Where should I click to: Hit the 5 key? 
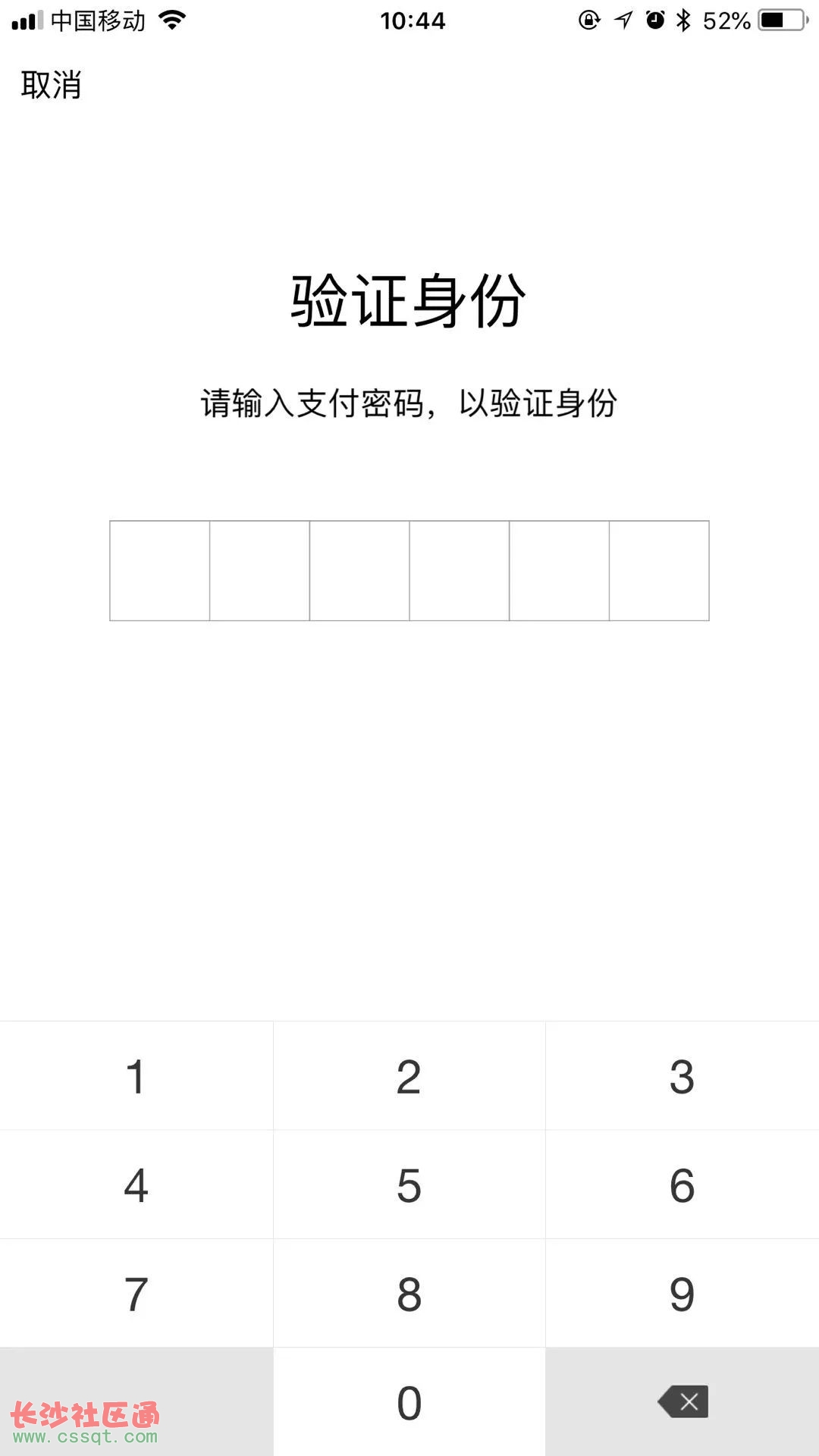(x=409, y=1185)
